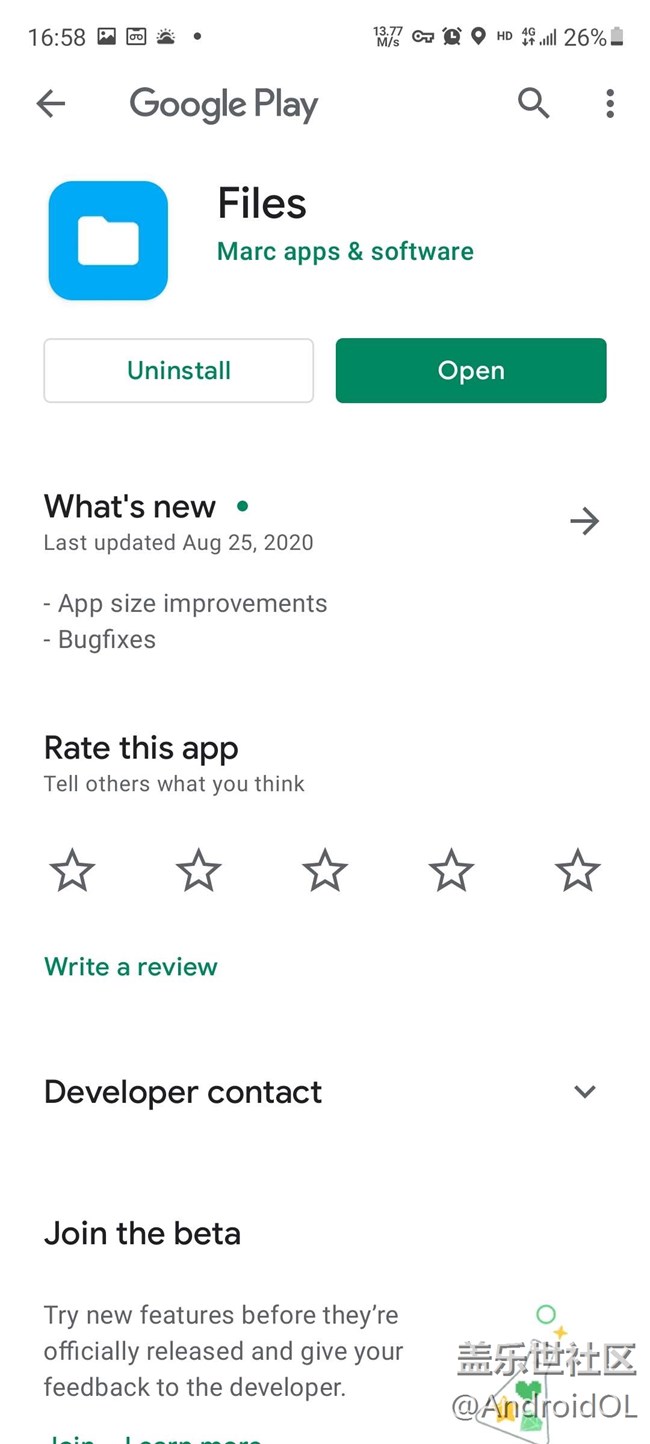Tap Write a review
This screenshot has height=1444, width=650.
tap(131, 967)
